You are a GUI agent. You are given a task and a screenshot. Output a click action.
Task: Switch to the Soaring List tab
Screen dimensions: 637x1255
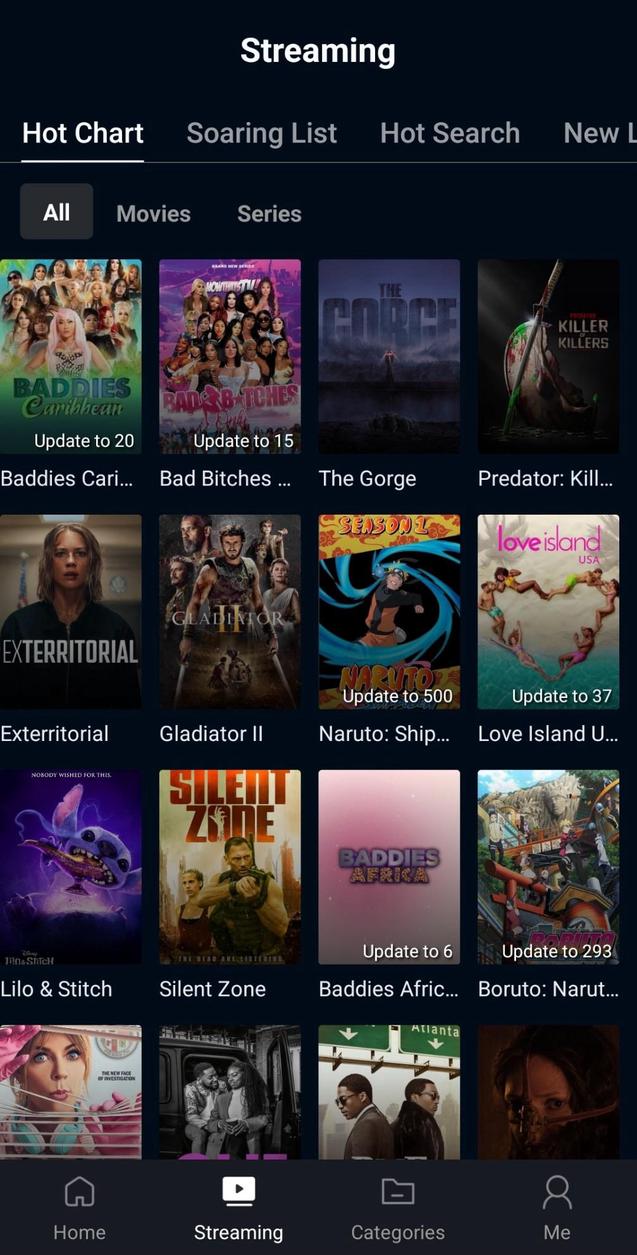[x=261, y=133]
